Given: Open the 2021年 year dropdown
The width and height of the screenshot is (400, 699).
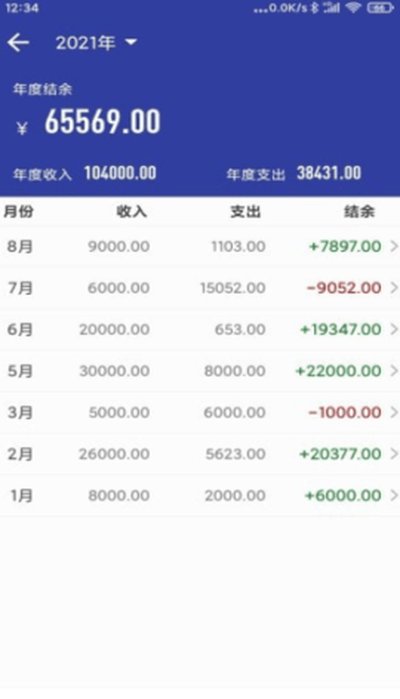Looking at the screenshot, I should pos(96,43).
